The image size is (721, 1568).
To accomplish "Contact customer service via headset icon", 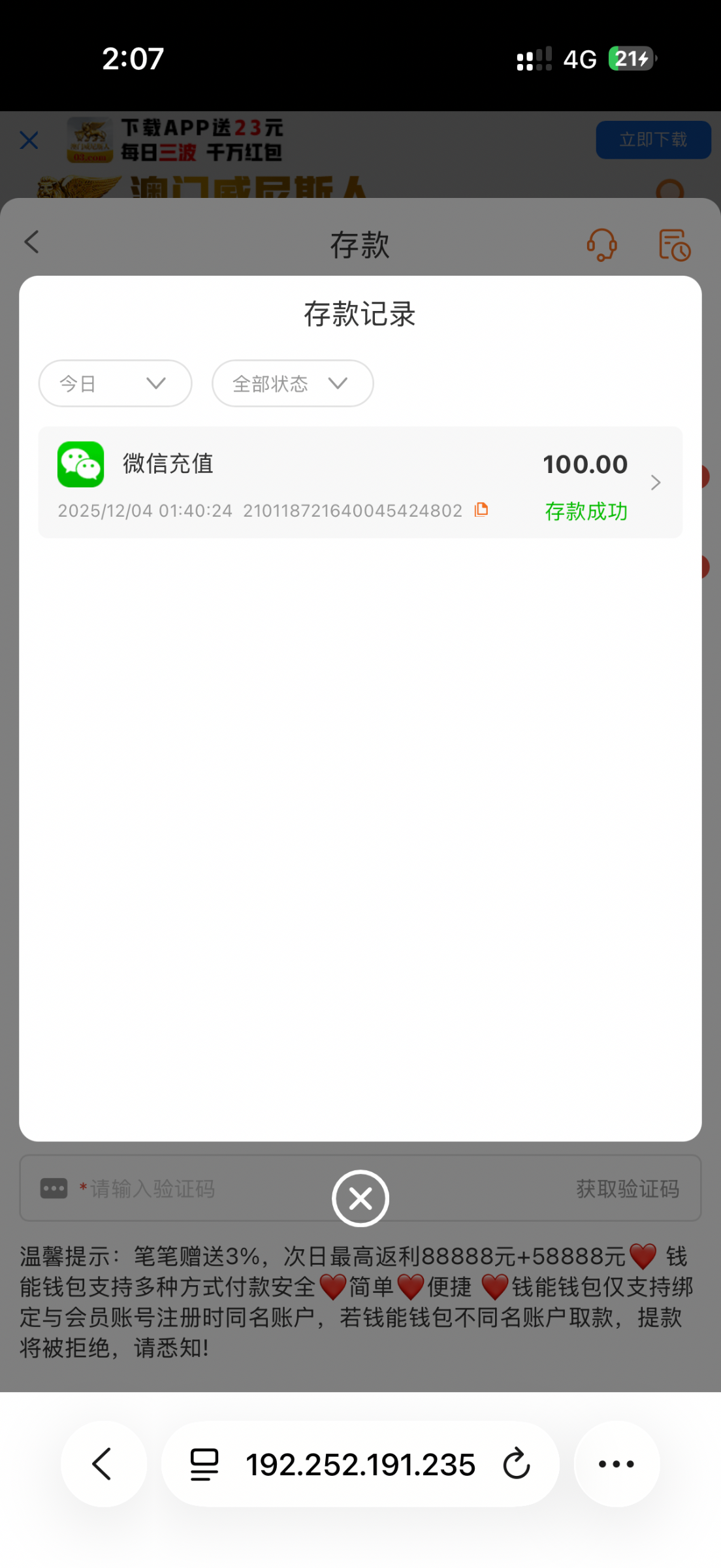I will [x=602, y=244].
